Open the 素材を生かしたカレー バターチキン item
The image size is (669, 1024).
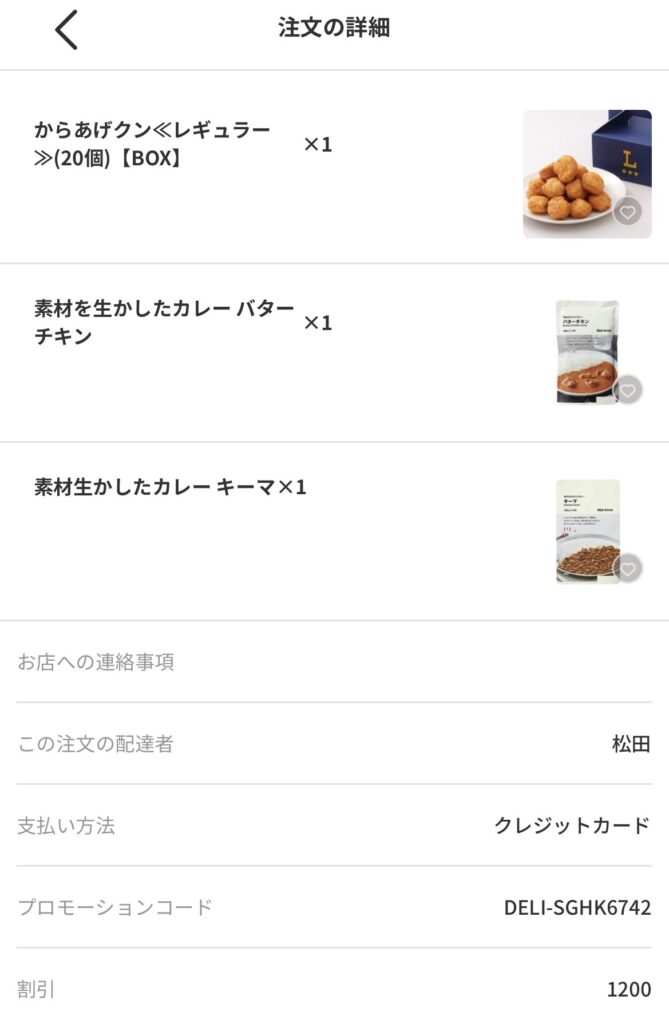click(x=163, y=322)
